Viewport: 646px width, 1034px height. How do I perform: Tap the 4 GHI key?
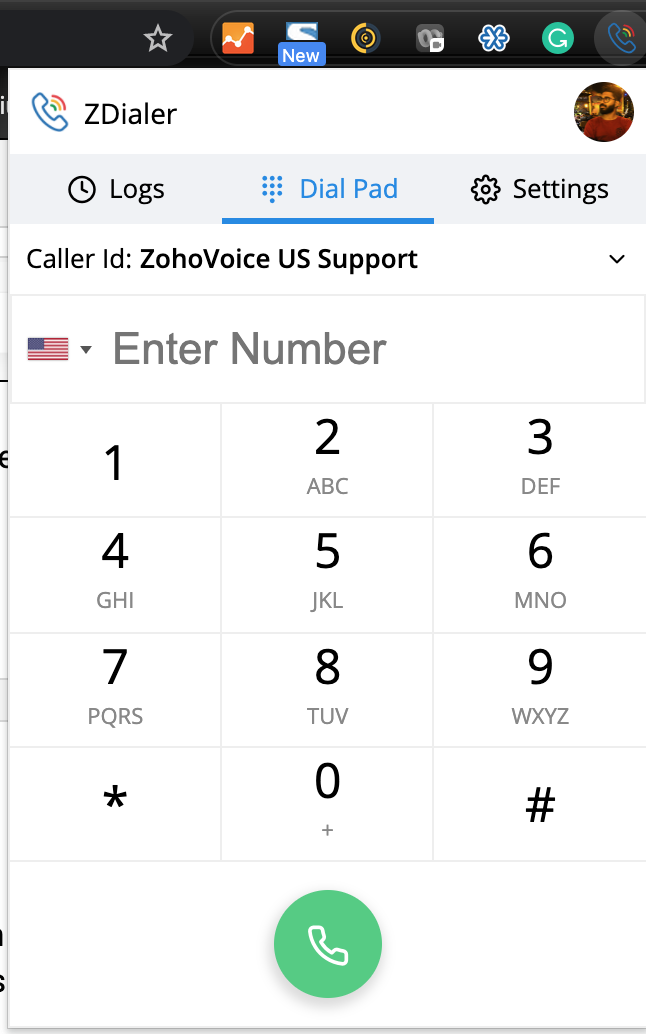tap(115, 575)
